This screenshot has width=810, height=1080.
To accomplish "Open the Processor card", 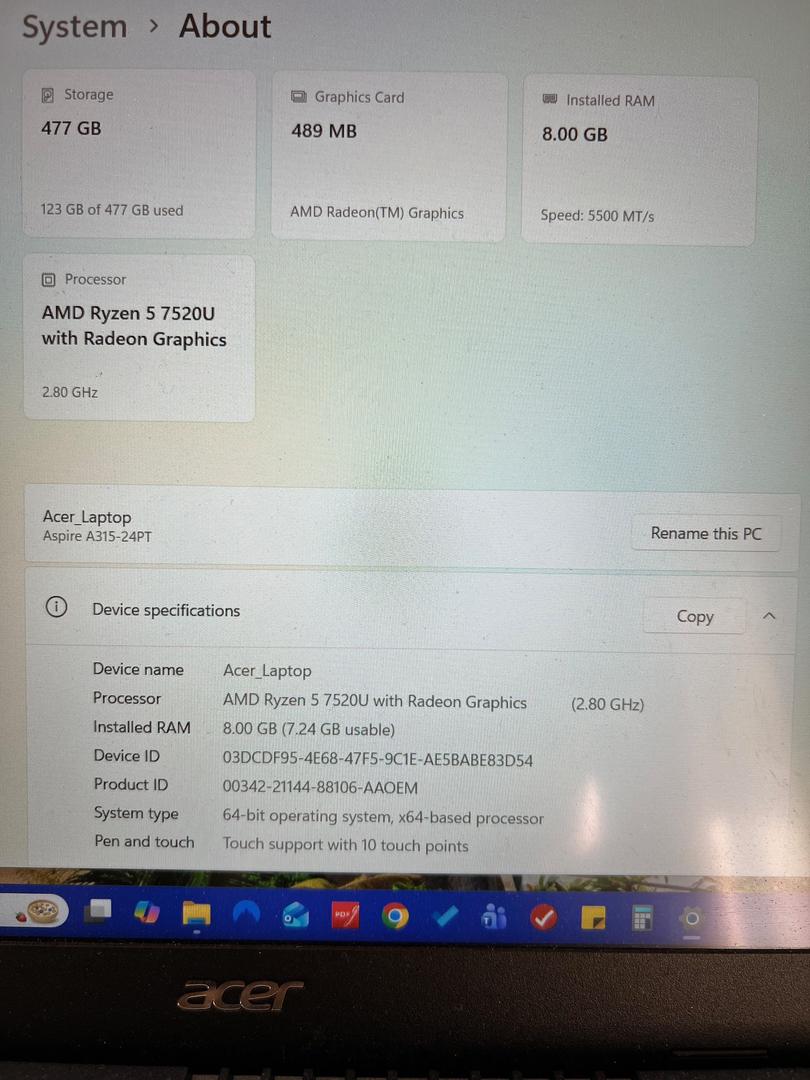I will (x=139, y=338).
